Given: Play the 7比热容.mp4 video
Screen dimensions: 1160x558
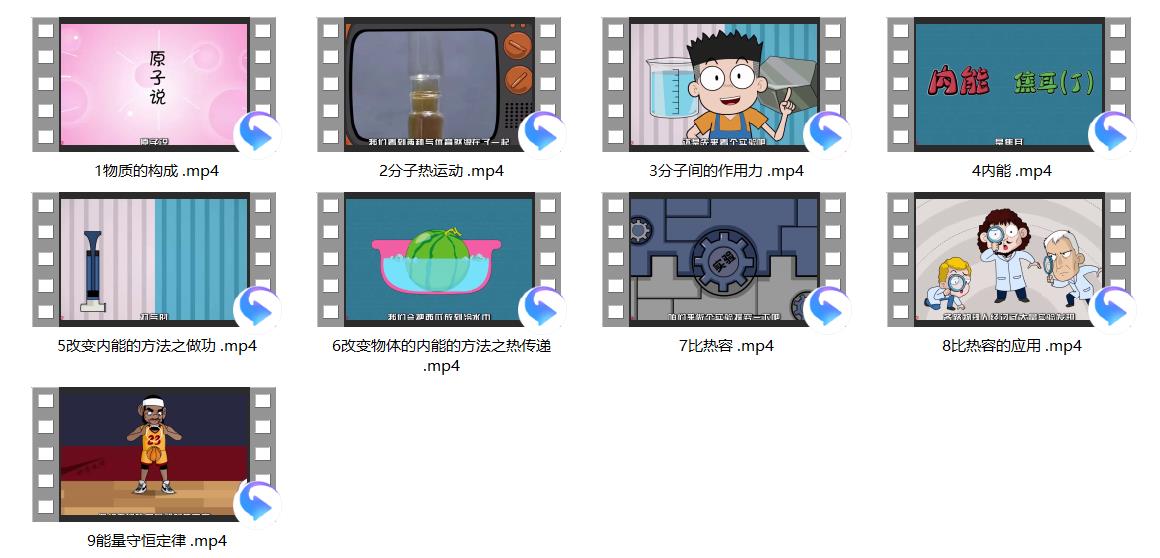Looking at the screenshot, I should click(x=724, y=259).
